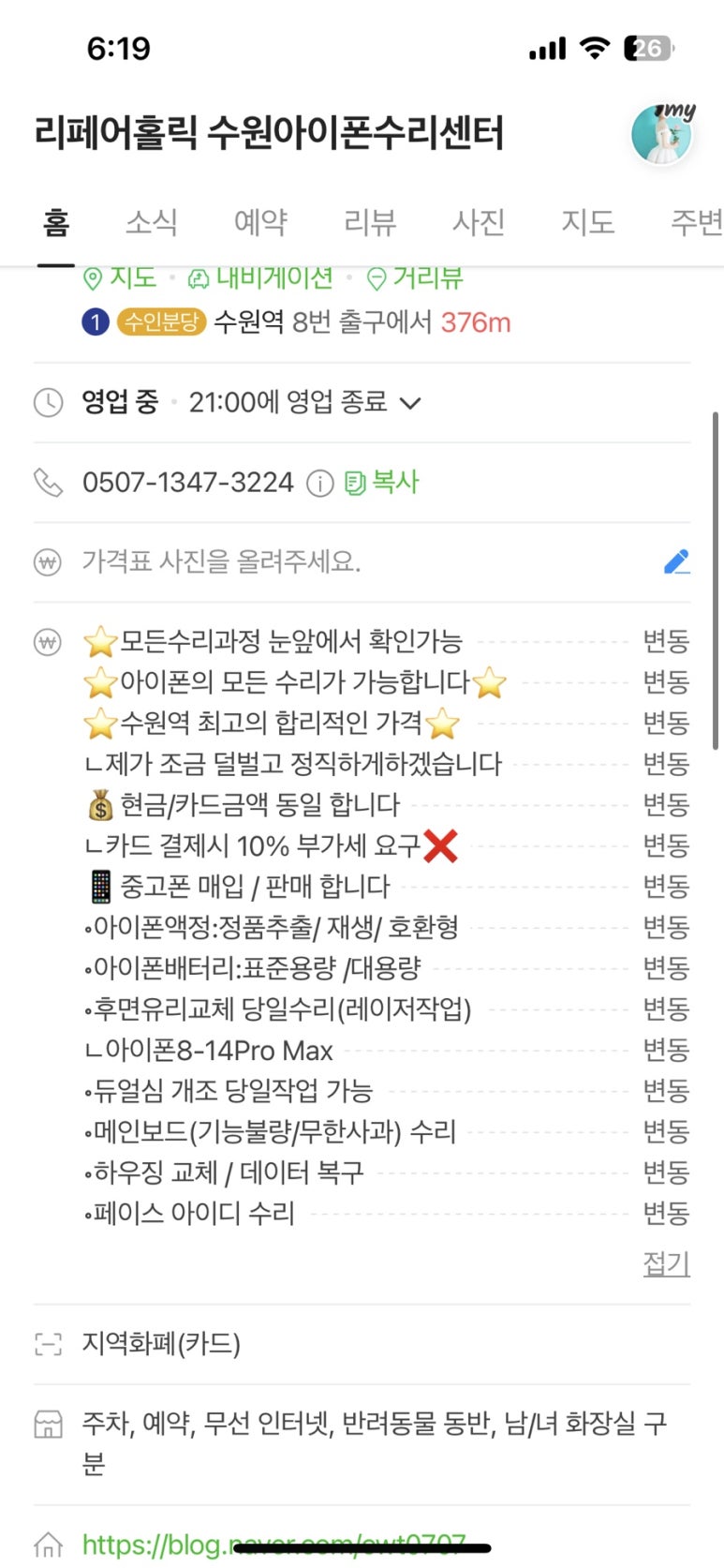The image size is (724, 1568).
Task: Open the my profile avatar
Action: tap(663, 133)
